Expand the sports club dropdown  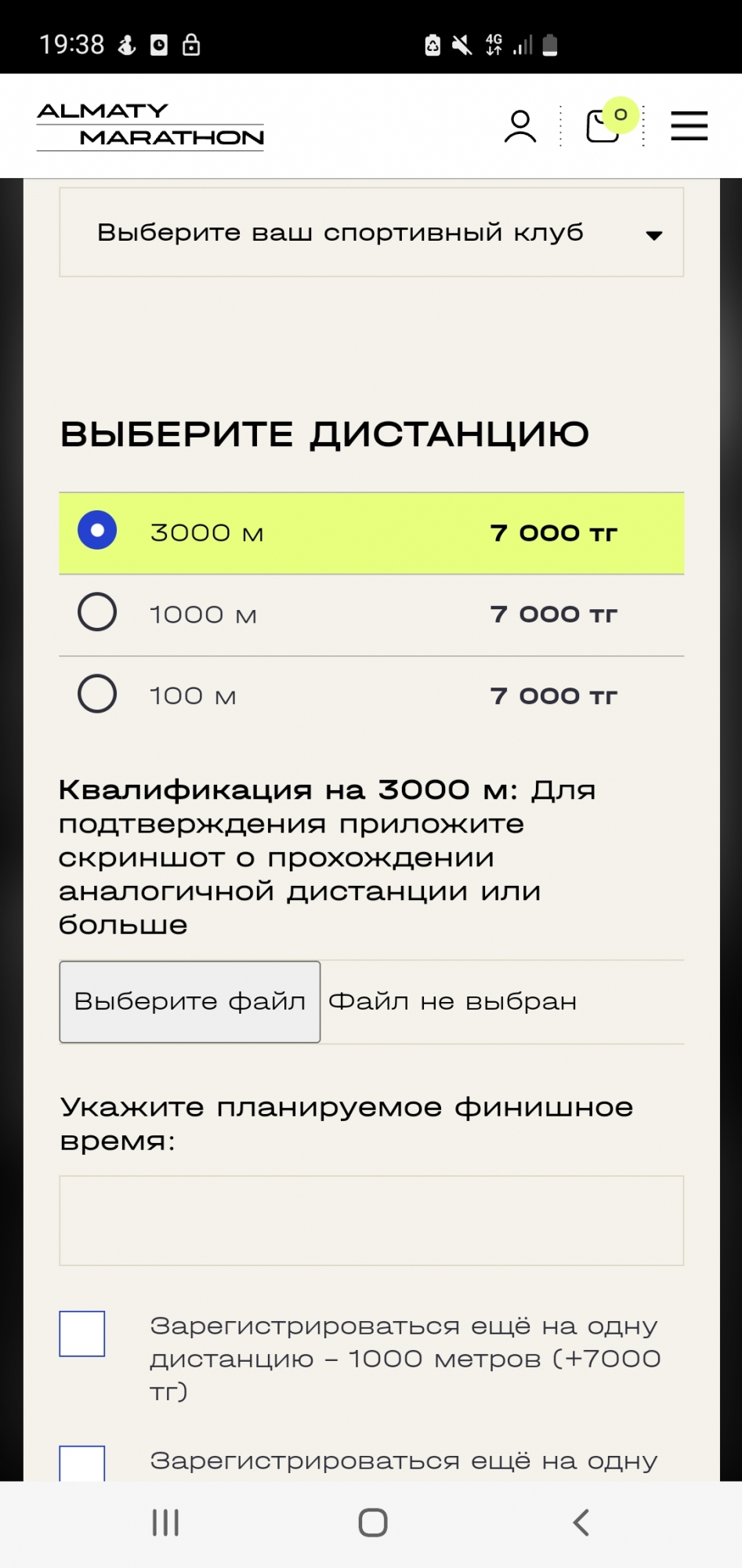click(371, 233)
